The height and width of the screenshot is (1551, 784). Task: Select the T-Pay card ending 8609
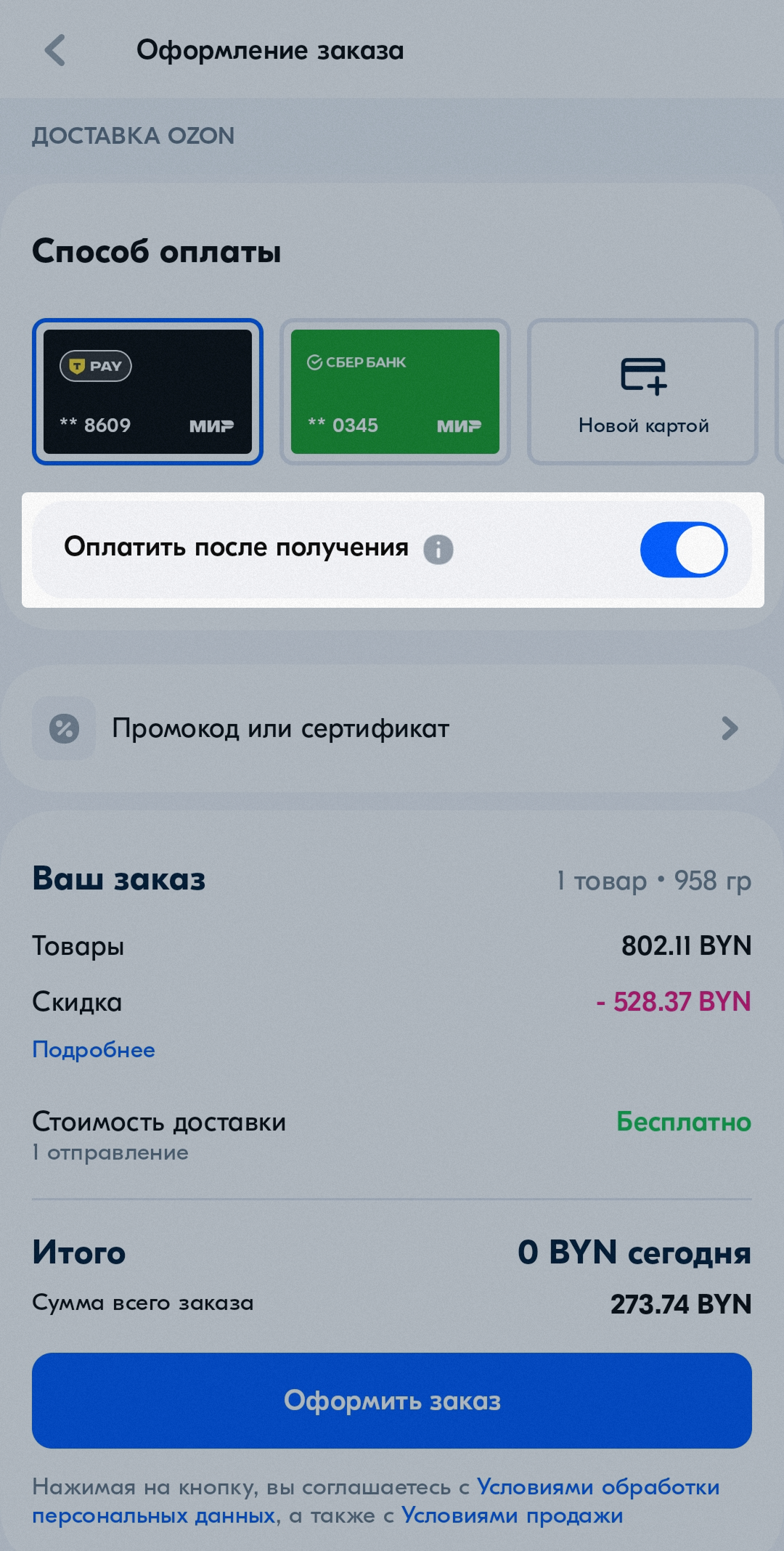tap(147, 392)
